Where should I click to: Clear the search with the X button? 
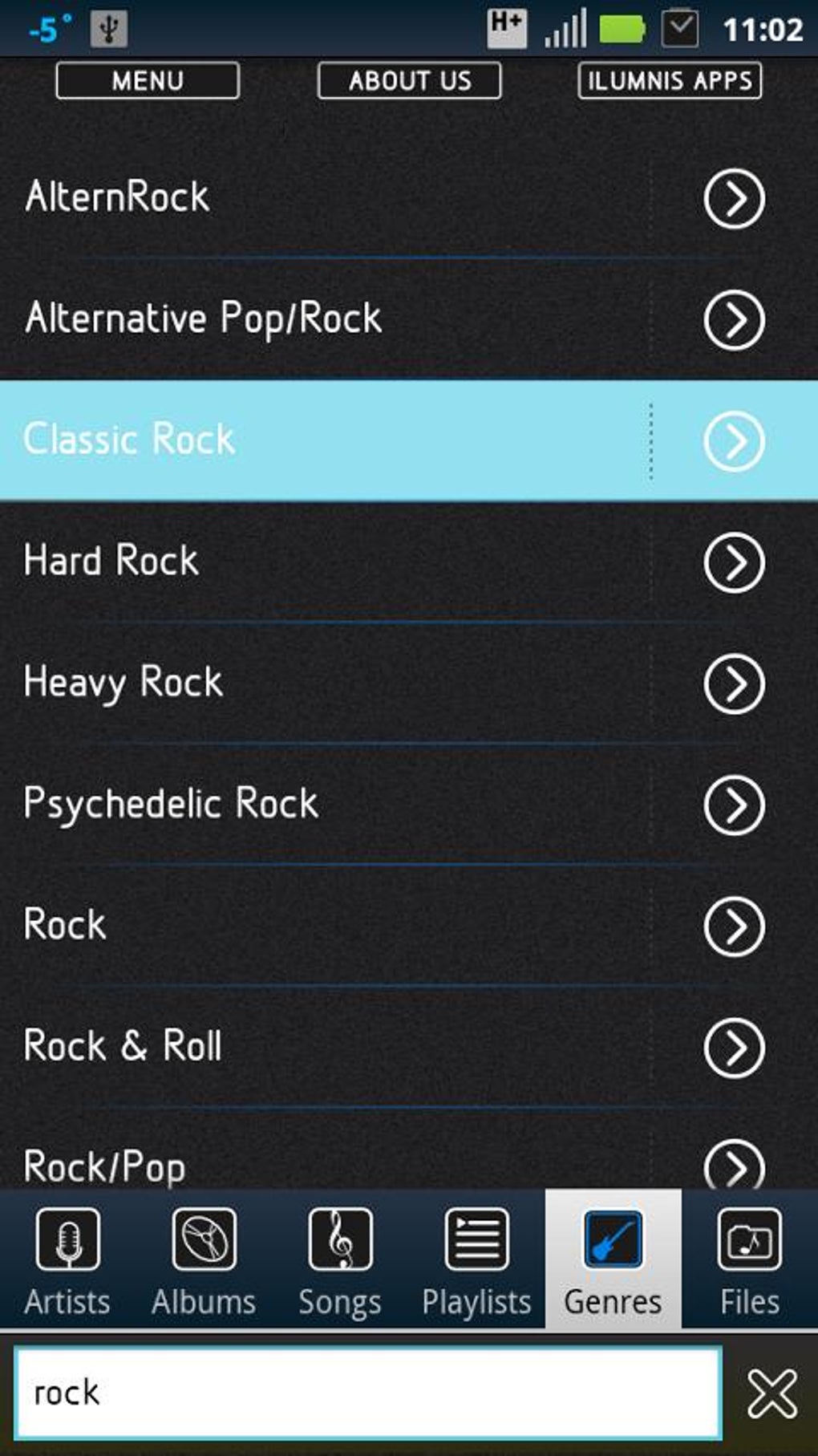[x=772, y=1394]
